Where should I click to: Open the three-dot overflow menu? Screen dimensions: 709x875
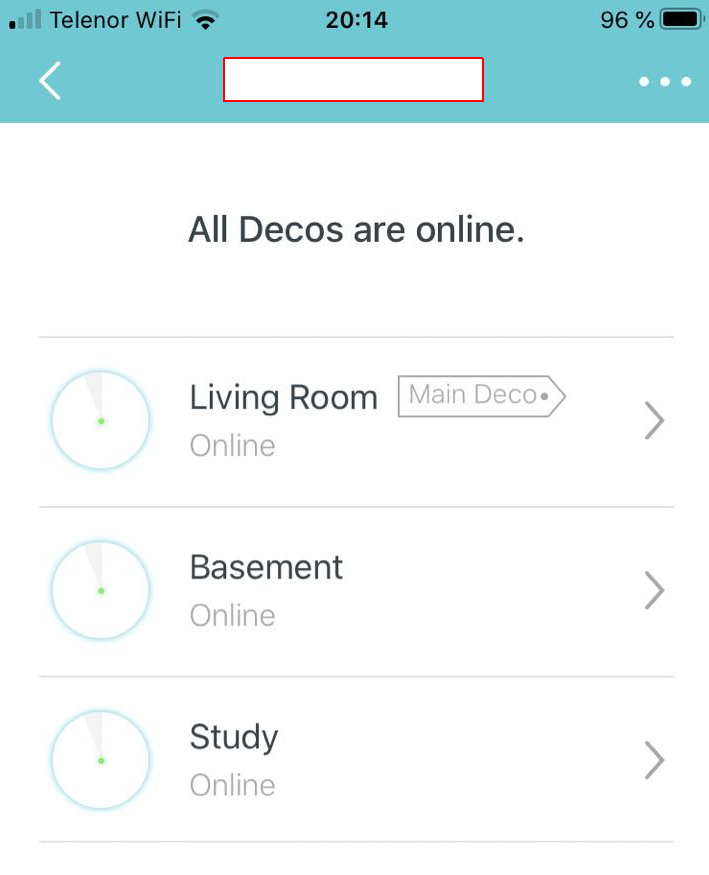tap(665, 82)
